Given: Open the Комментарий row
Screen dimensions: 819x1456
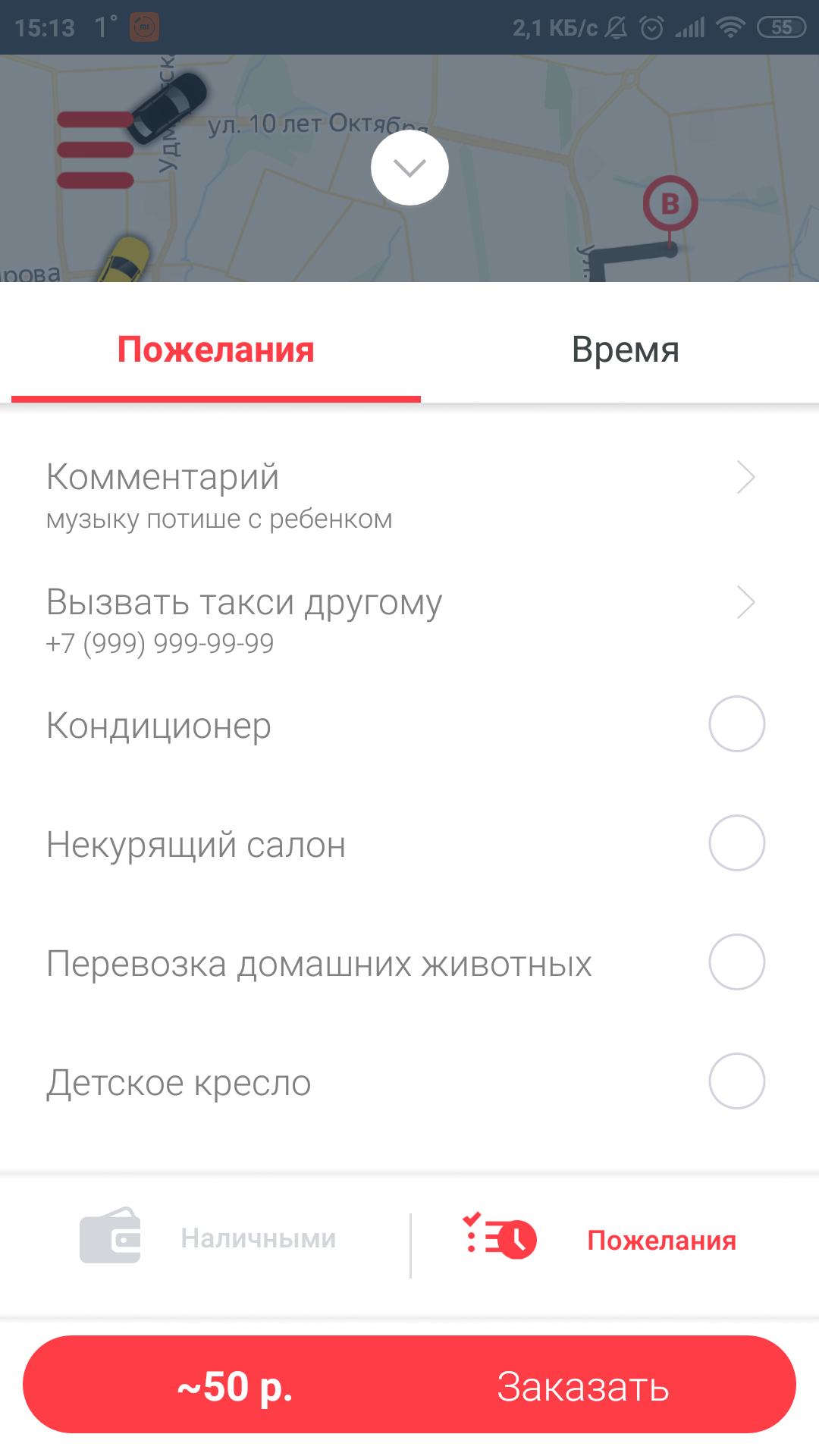Looking at the screenshot, I should pos(402,494).
